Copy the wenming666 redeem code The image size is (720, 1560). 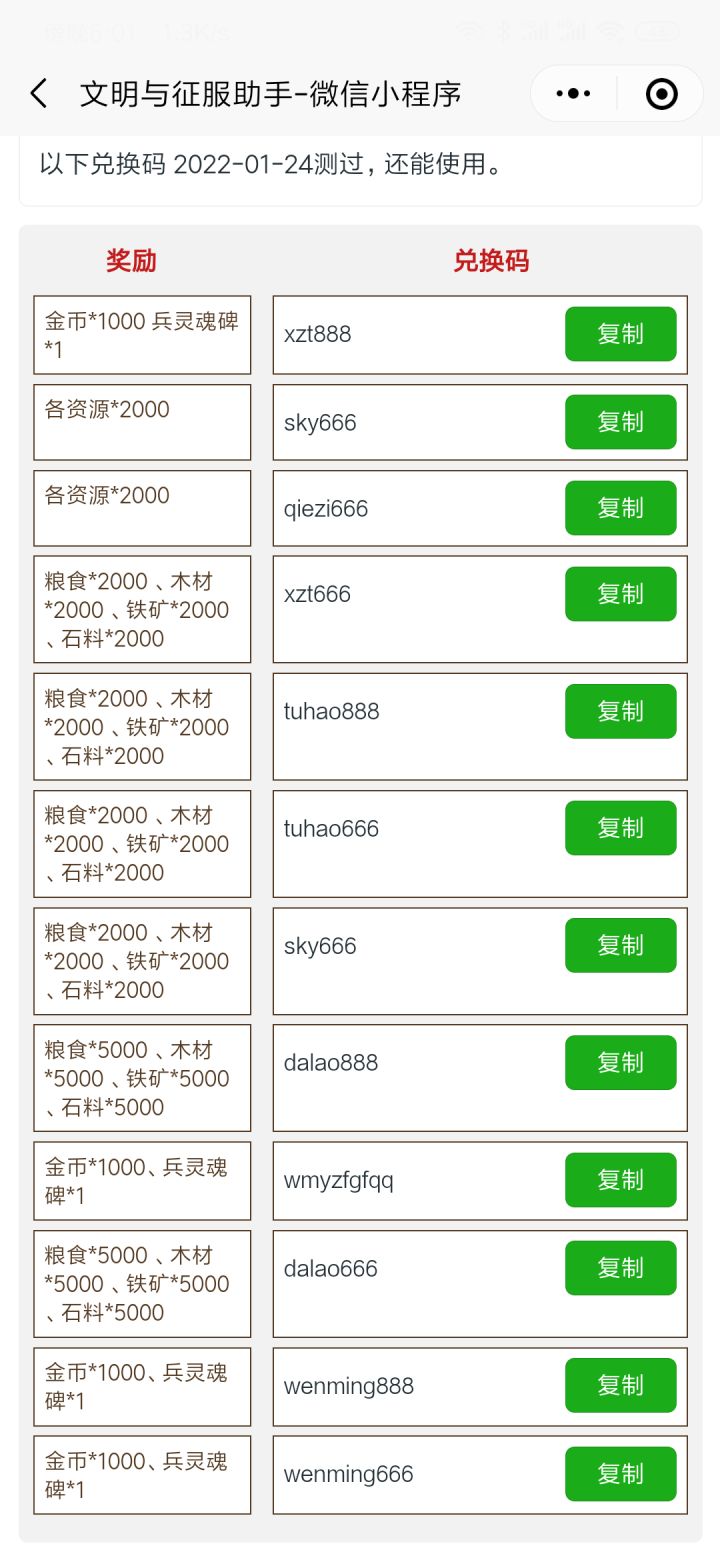click(x=620, y=1474)
